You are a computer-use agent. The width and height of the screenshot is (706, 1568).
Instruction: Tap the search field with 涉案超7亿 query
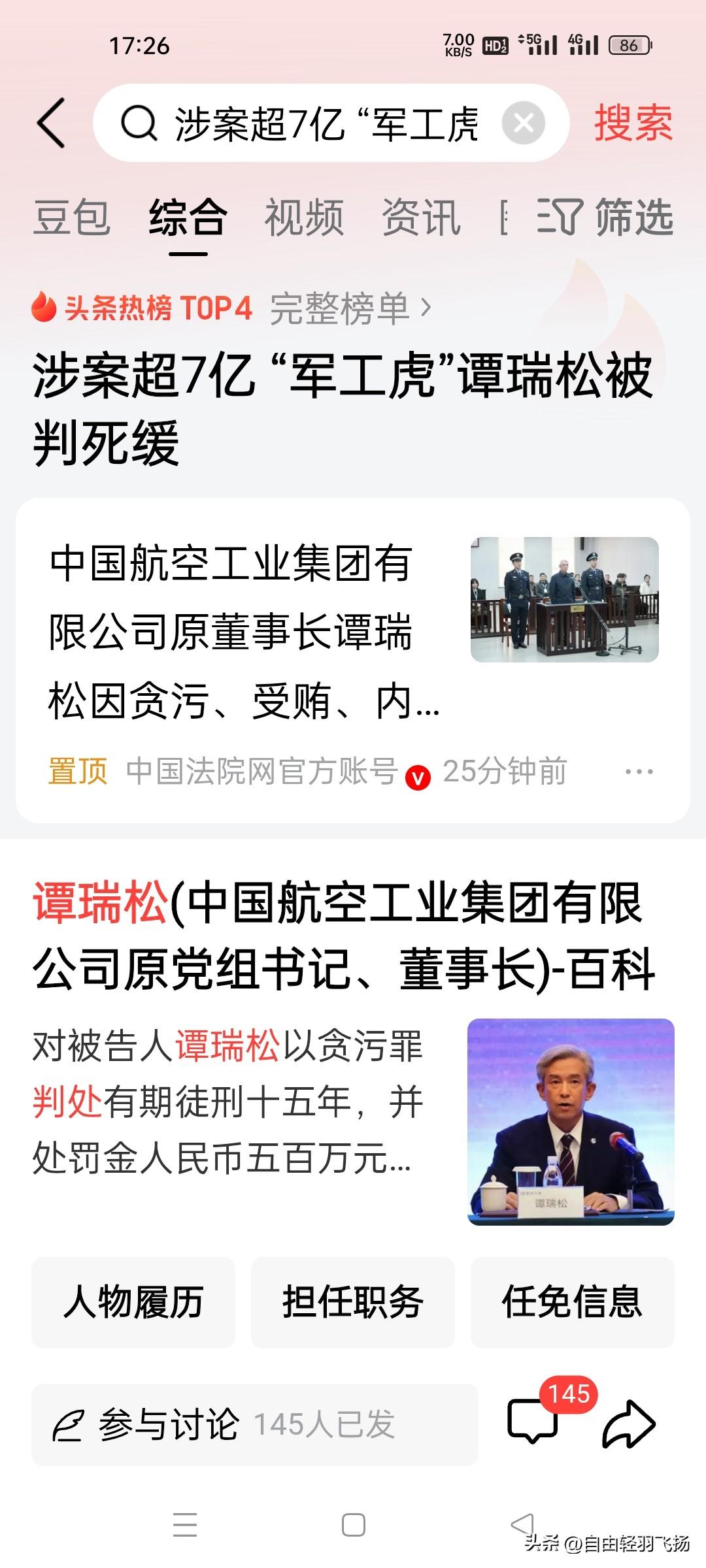314,123
